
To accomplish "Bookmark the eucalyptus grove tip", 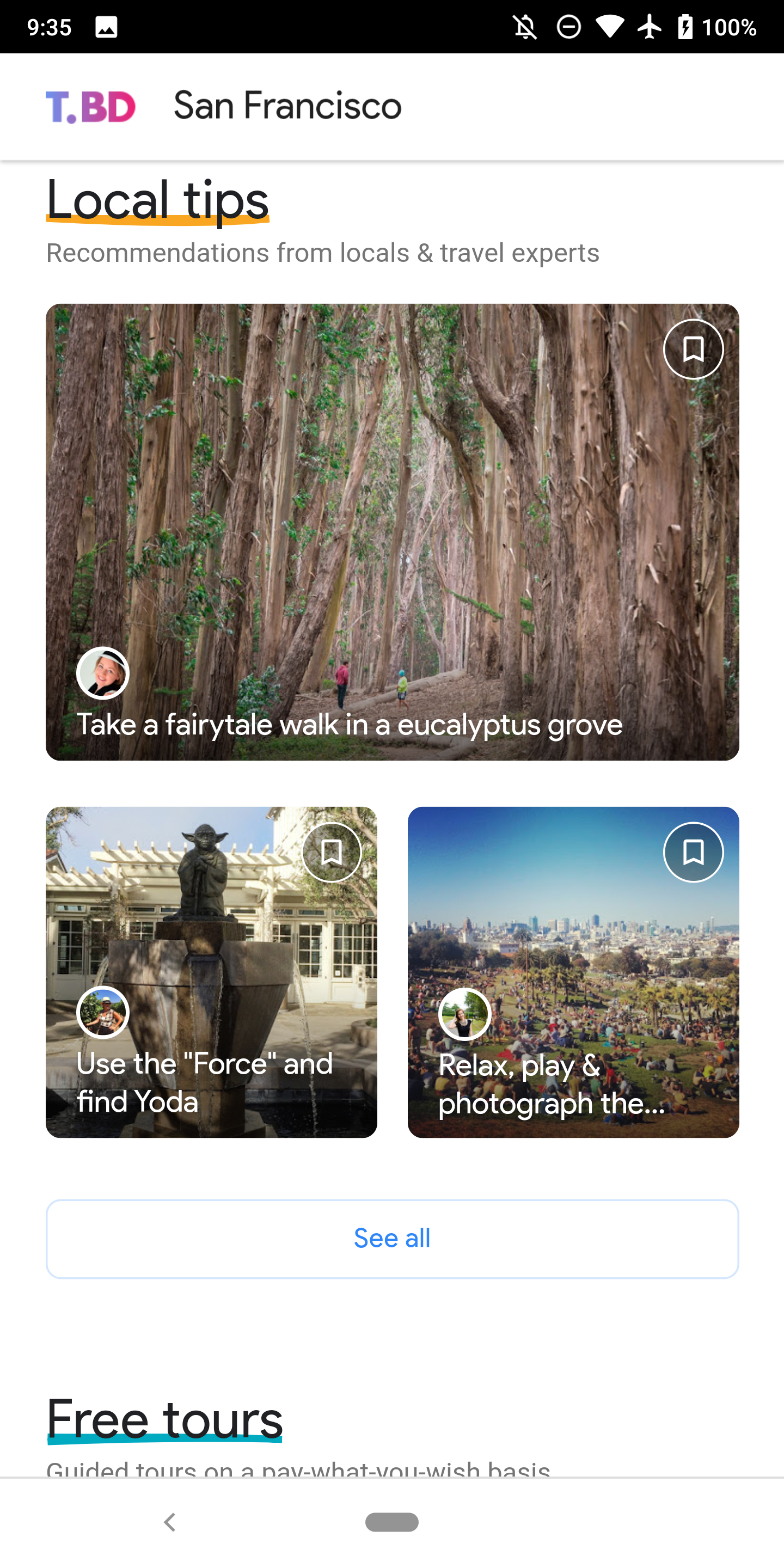I will tap(693, 350).
